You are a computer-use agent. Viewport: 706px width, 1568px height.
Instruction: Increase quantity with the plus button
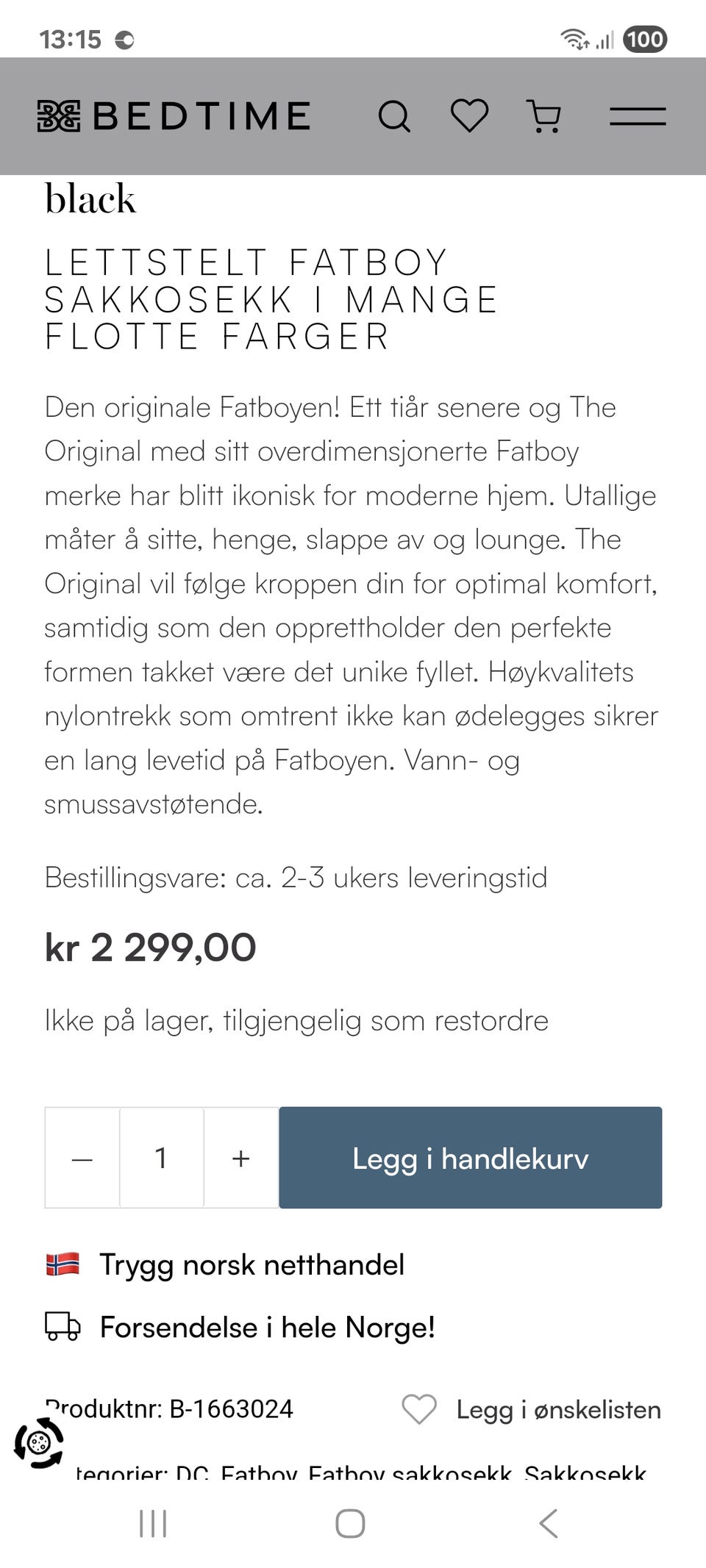tap(240, 1159)
